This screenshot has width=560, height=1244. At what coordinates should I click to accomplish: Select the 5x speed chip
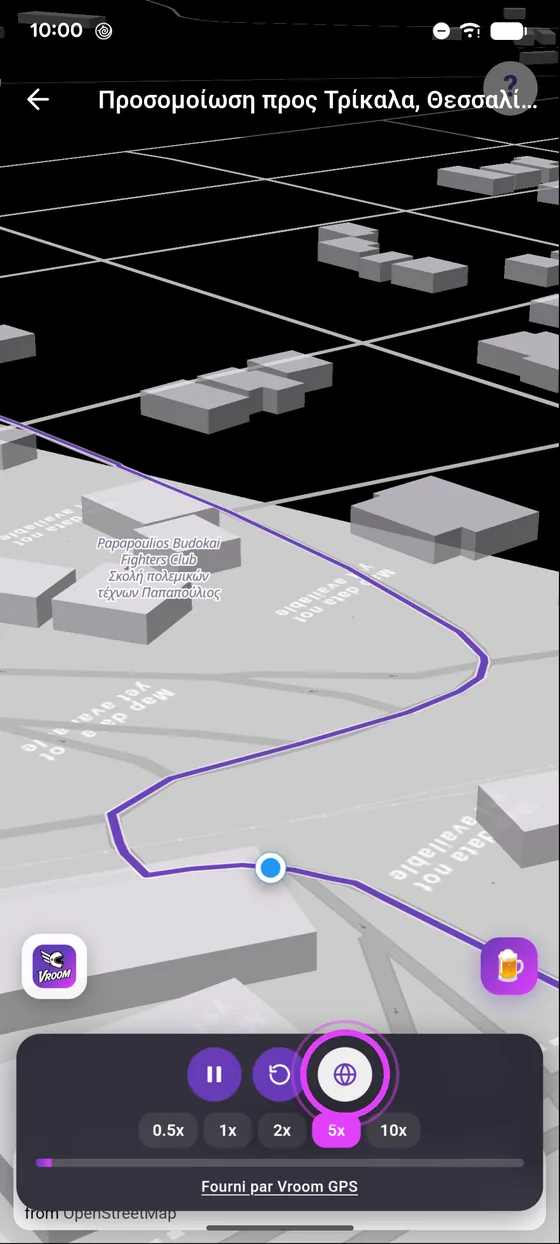pos(337,1130)
